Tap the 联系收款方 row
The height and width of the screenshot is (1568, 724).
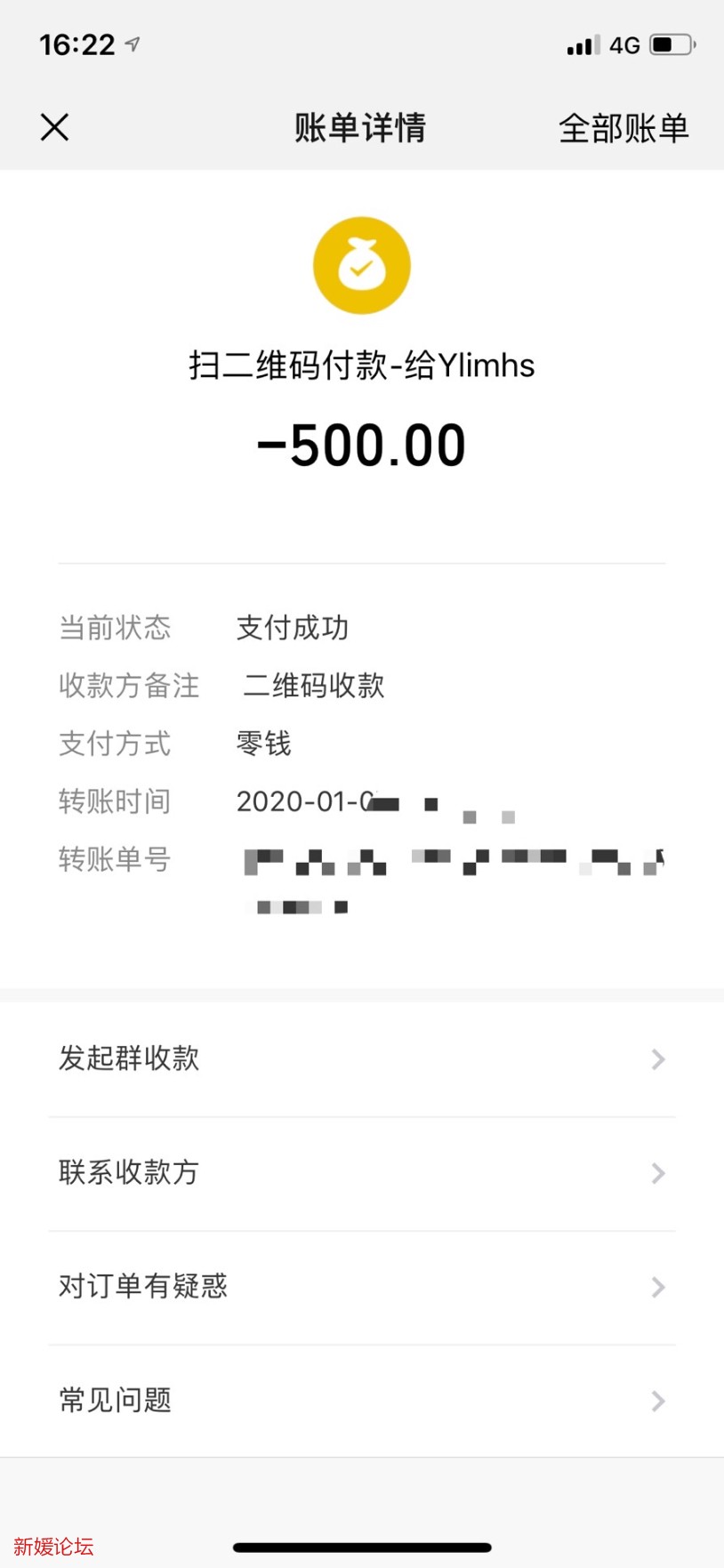(129, 1173)
